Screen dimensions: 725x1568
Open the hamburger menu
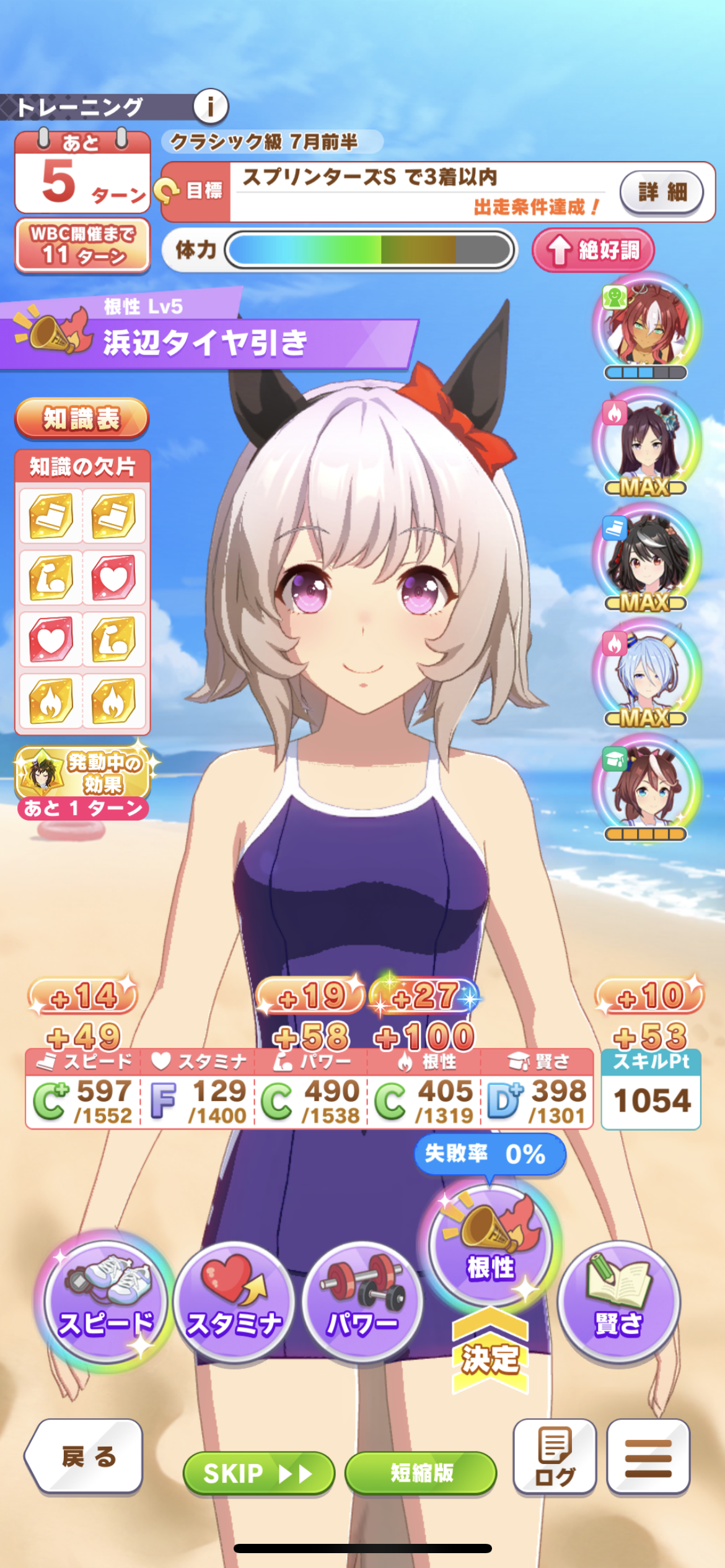click(648, 1457)
